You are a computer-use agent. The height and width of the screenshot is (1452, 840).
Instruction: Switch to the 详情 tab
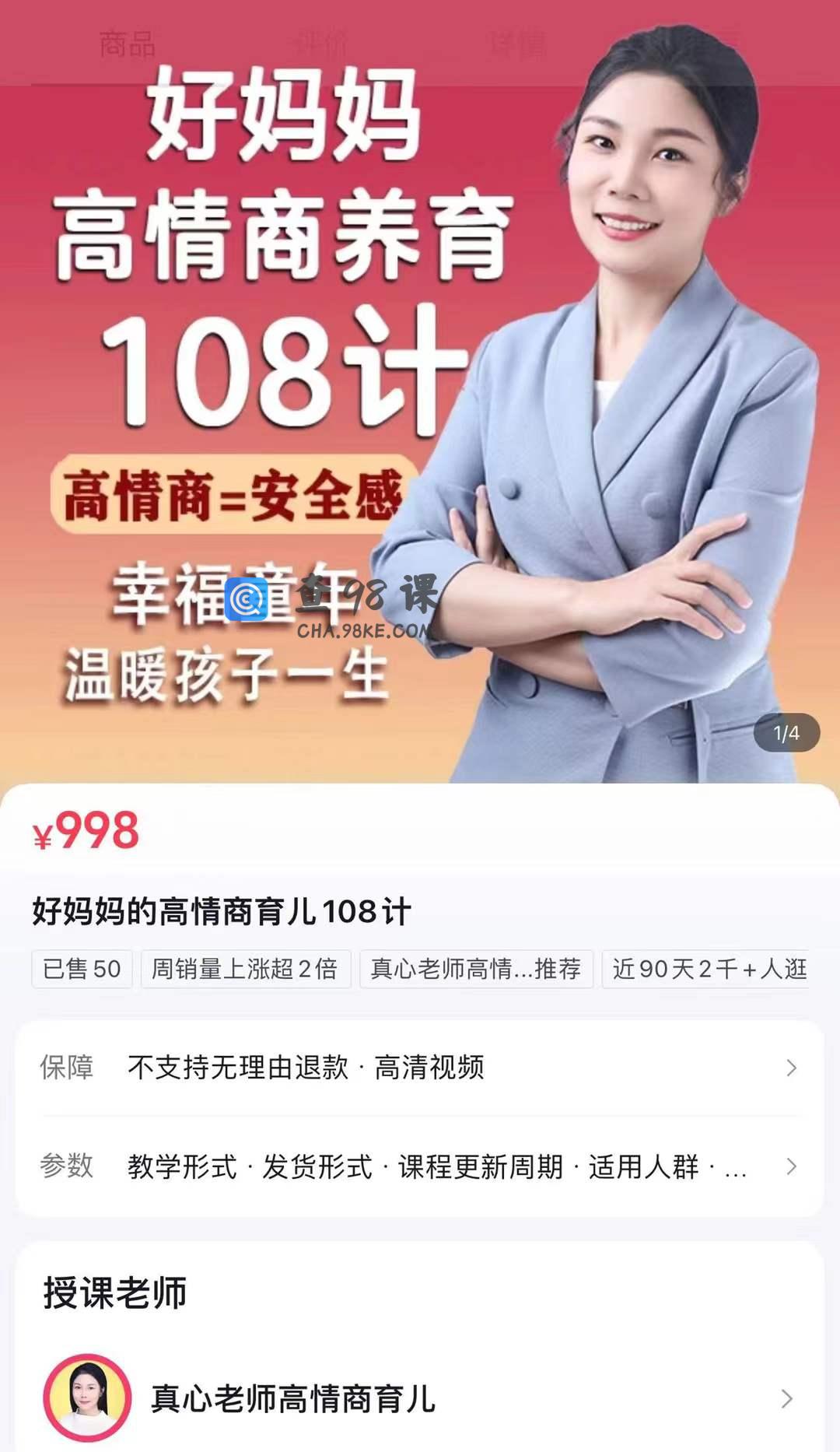516,44
